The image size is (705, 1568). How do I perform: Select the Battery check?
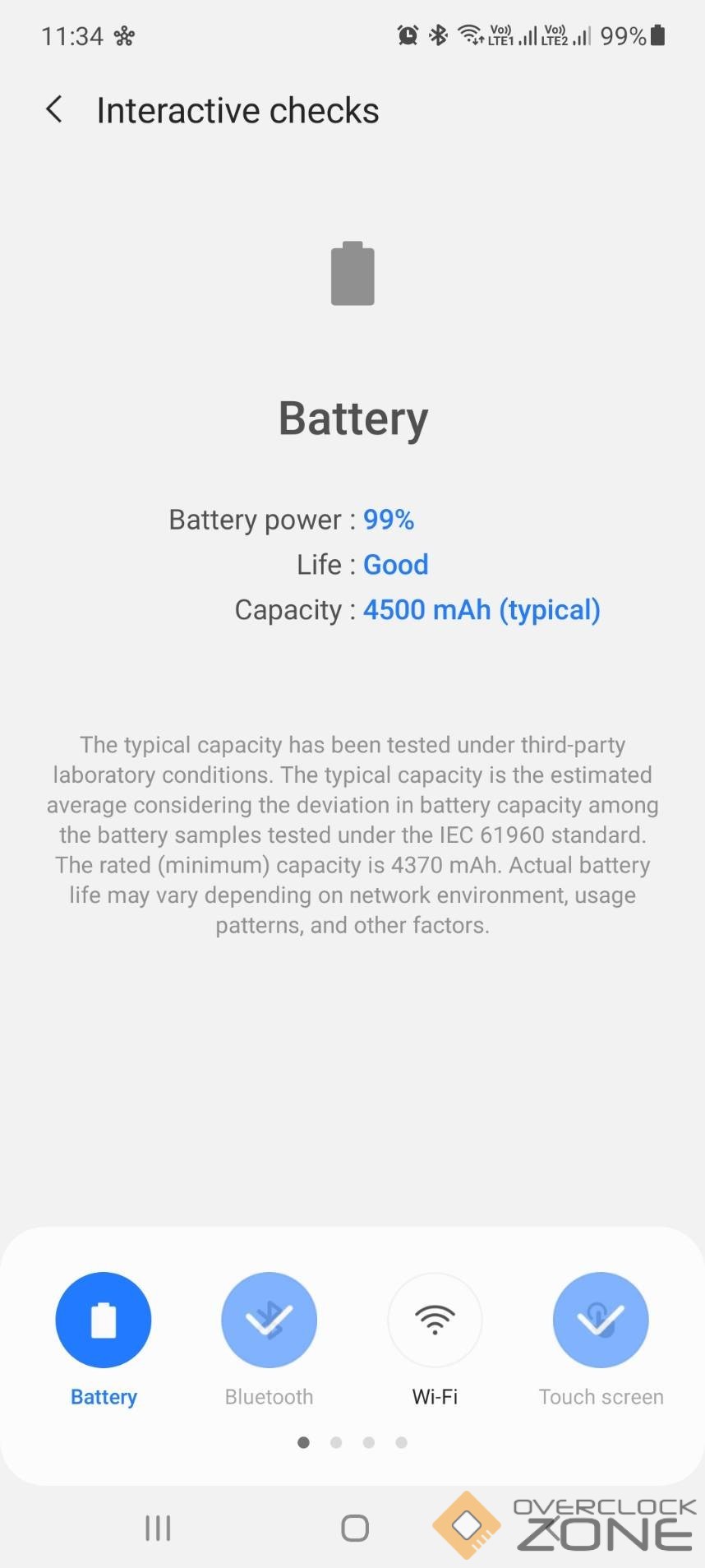coord(104,1319)
